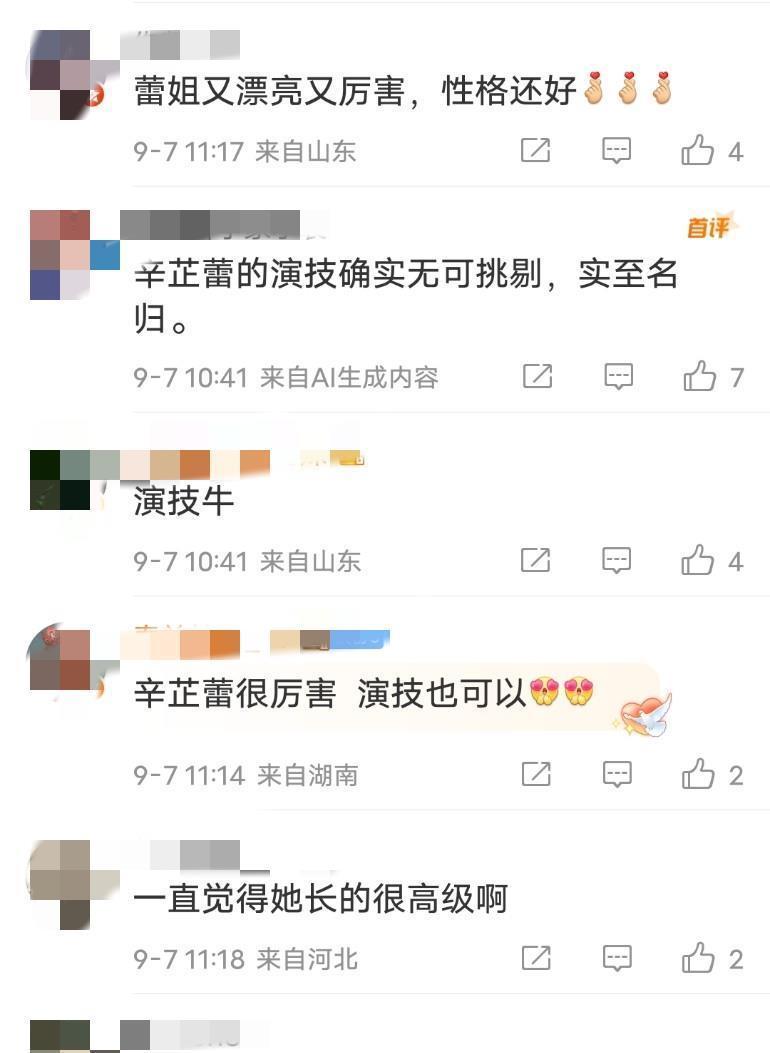Reply to the comment 蕾姐又漂亮又厉害
The height and width of the screenshot is (1053, 770).
[x=617, y=151]
